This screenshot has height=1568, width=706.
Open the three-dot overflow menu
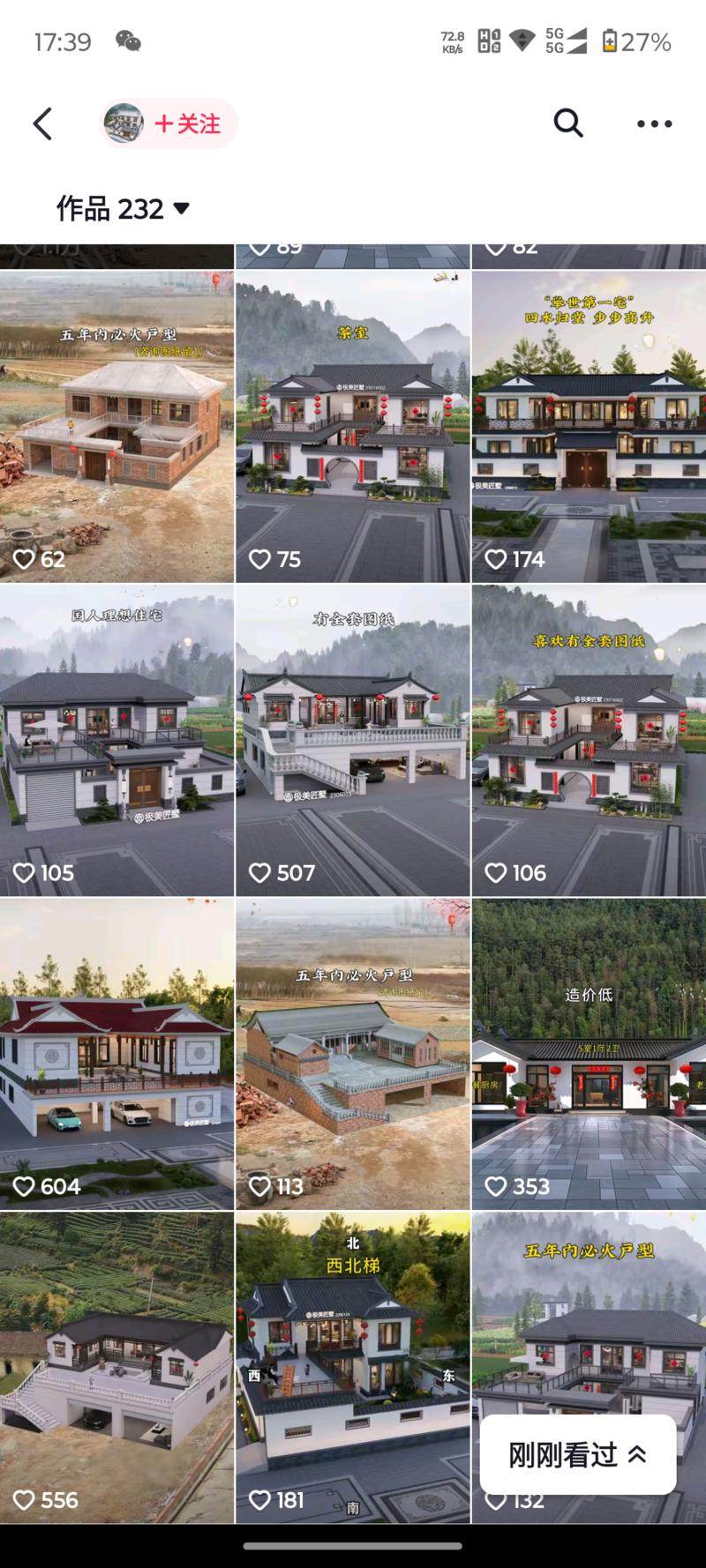pos(654,124)
